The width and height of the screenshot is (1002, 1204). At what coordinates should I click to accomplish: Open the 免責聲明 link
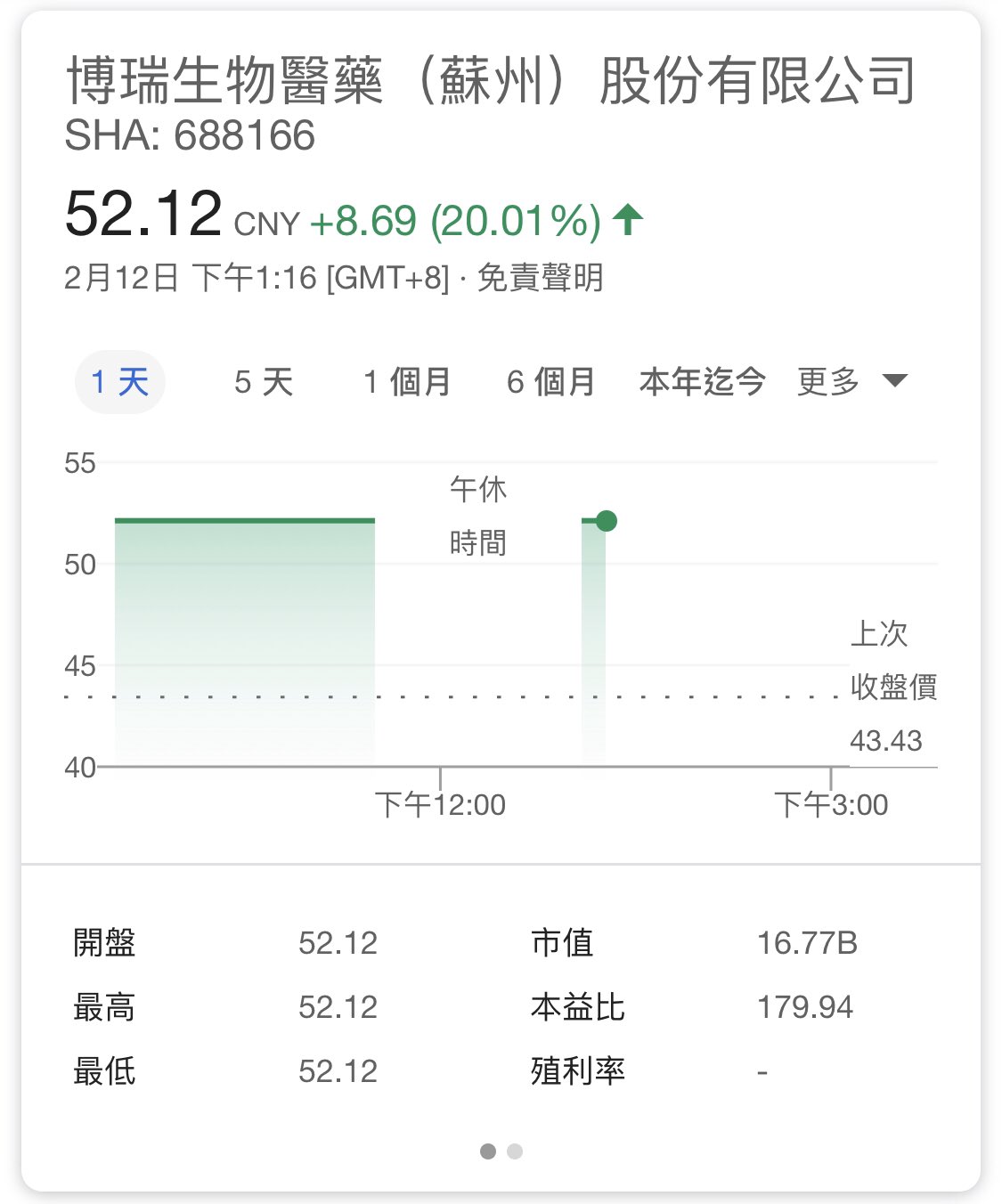click(540, 278)
